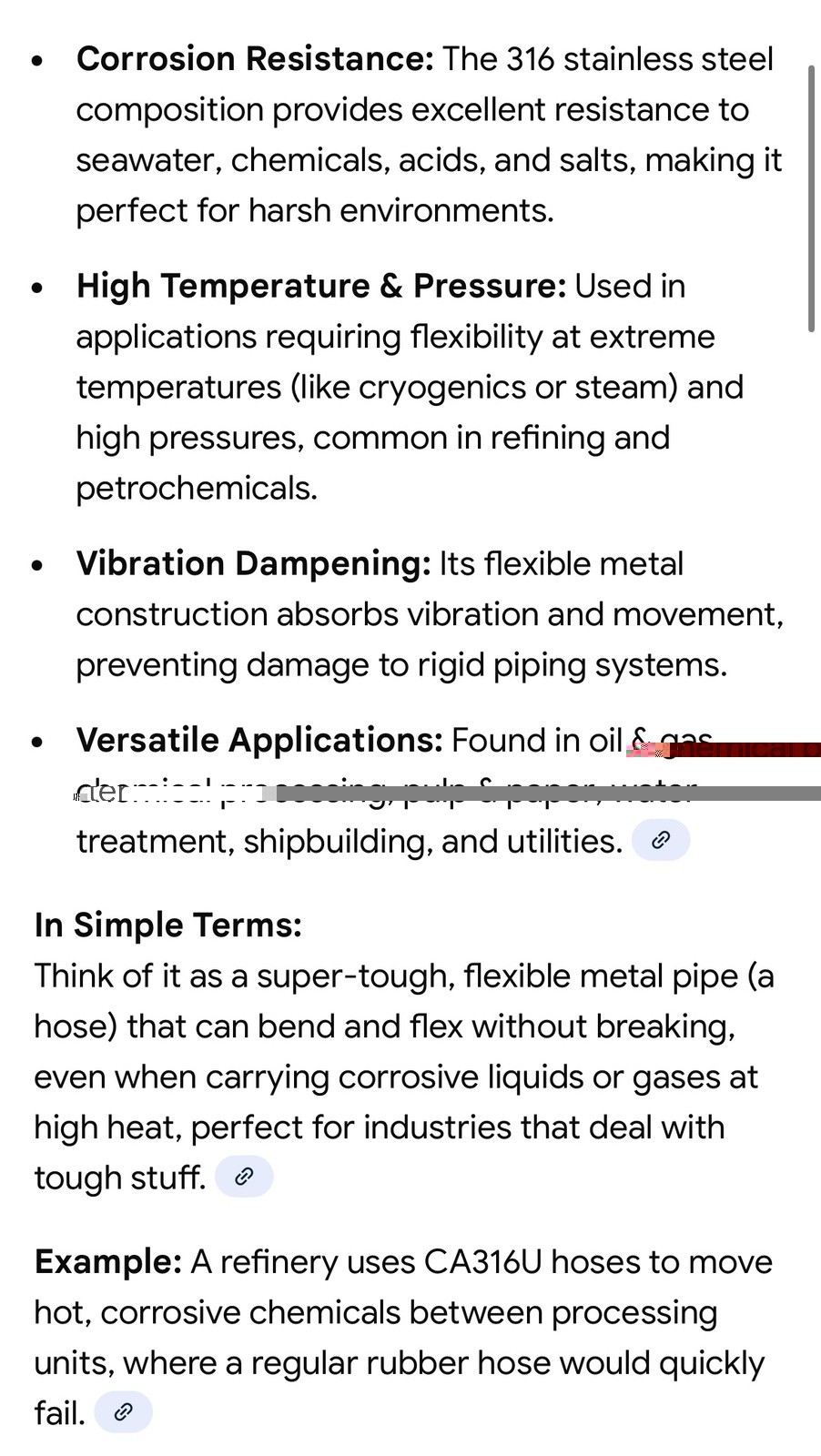
Task: Open source link after 'tough stuff.'
Action: pos(244,1176)
